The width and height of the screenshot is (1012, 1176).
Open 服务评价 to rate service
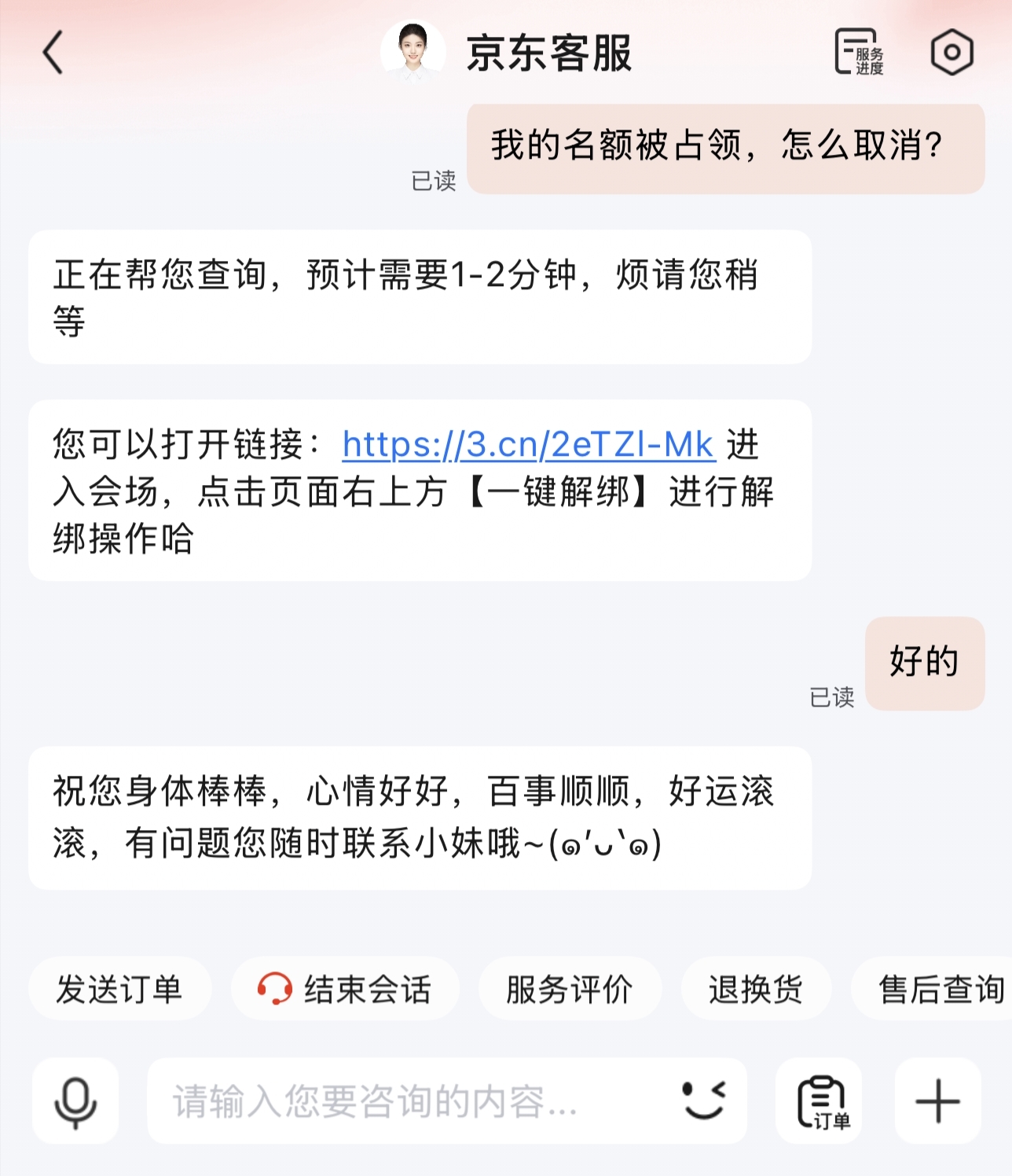(570, 989)
